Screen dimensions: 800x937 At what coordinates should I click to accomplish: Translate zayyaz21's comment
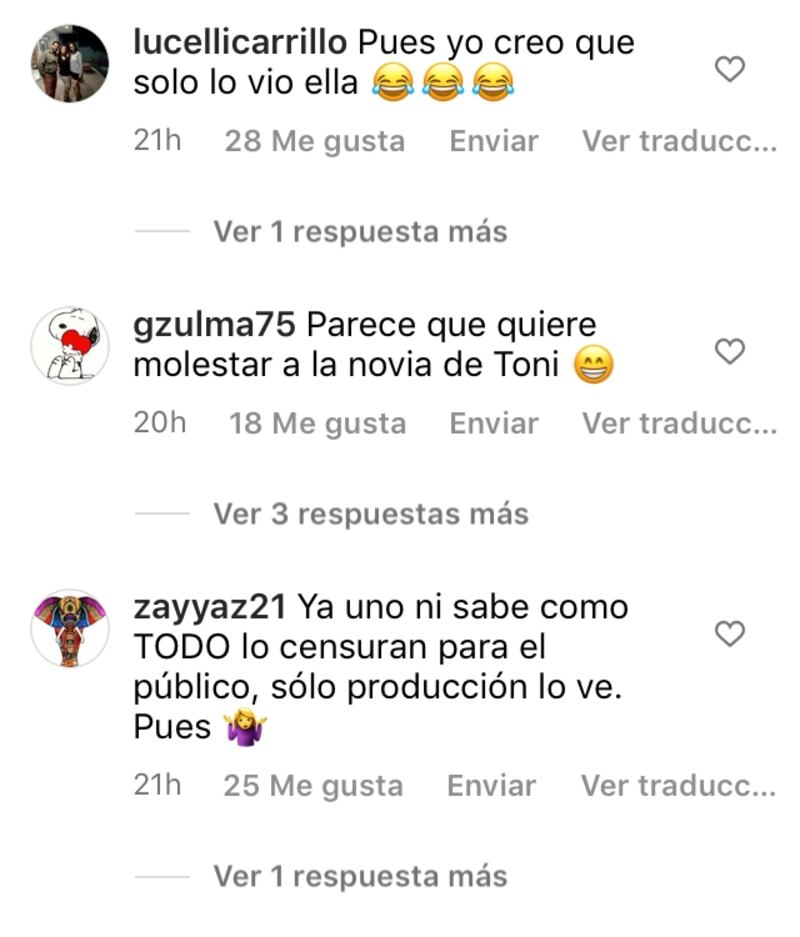(679, 786)
